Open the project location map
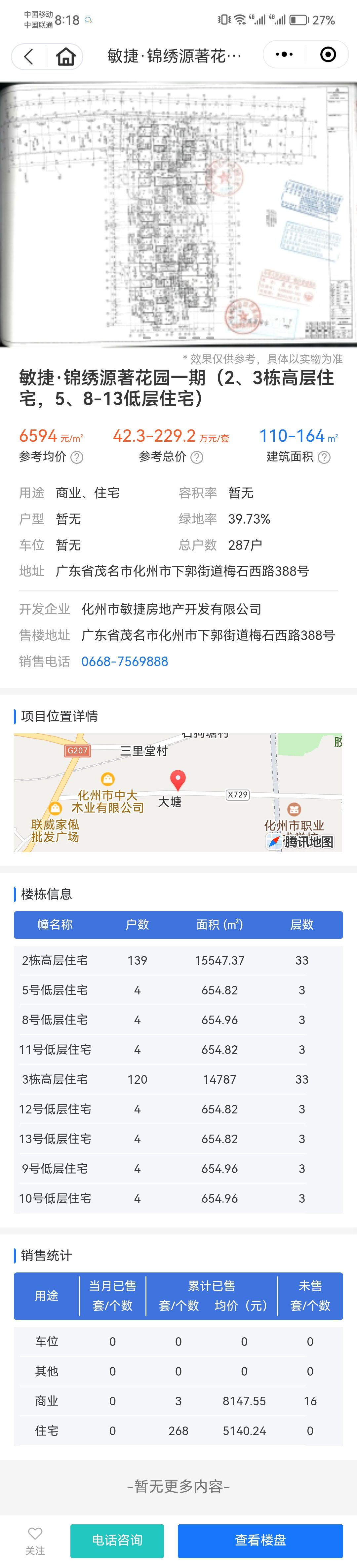The image size is (357, 1568). click(x=178, y=792)
